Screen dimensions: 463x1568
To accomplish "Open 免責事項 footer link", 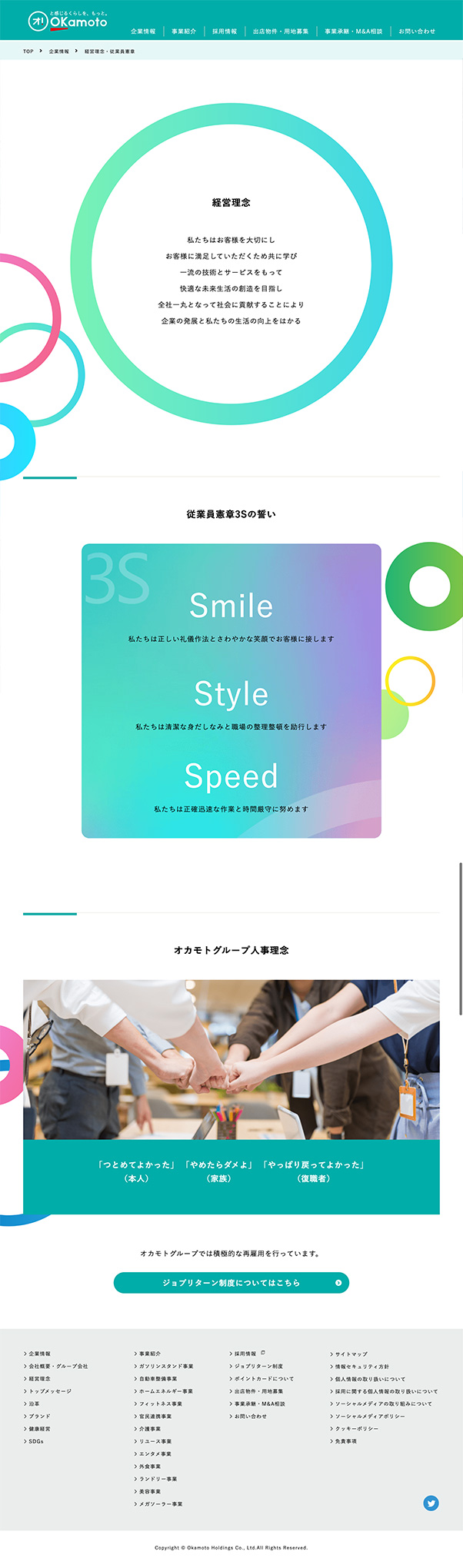I will (346, 1441).
